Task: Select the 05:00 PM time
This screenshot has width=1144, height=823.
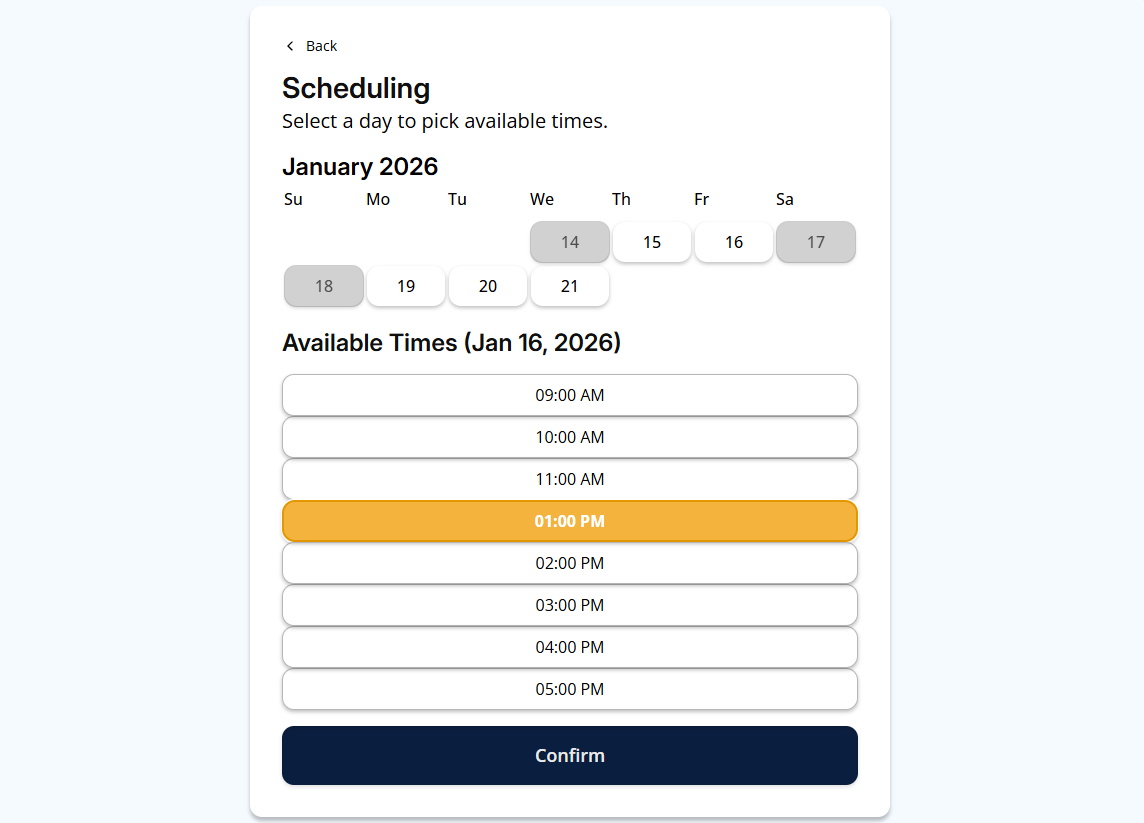Action: (x=570, y=689)
